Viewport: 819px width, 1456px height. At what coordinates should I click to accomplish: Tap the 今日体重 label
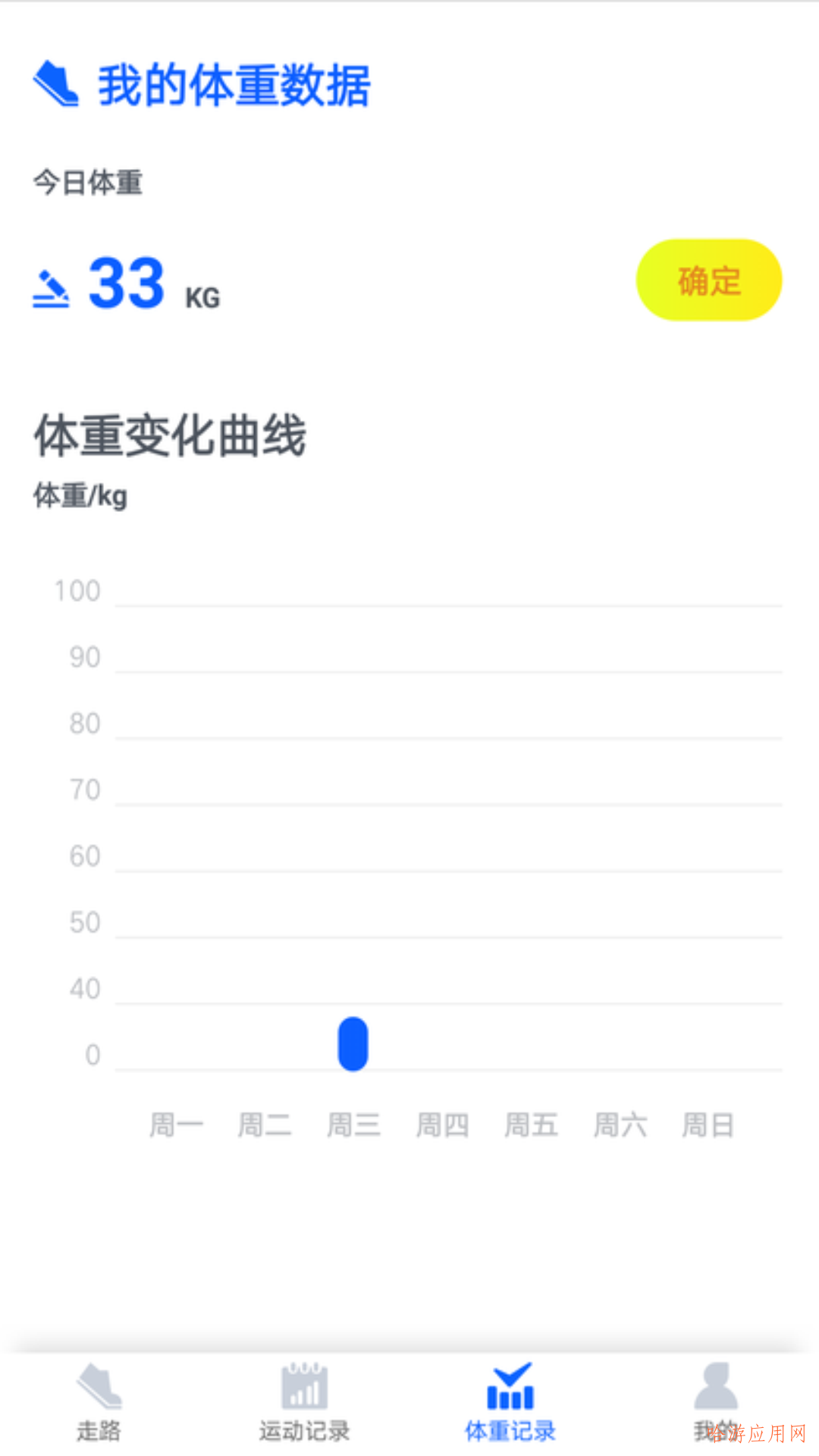pos(88,182)
